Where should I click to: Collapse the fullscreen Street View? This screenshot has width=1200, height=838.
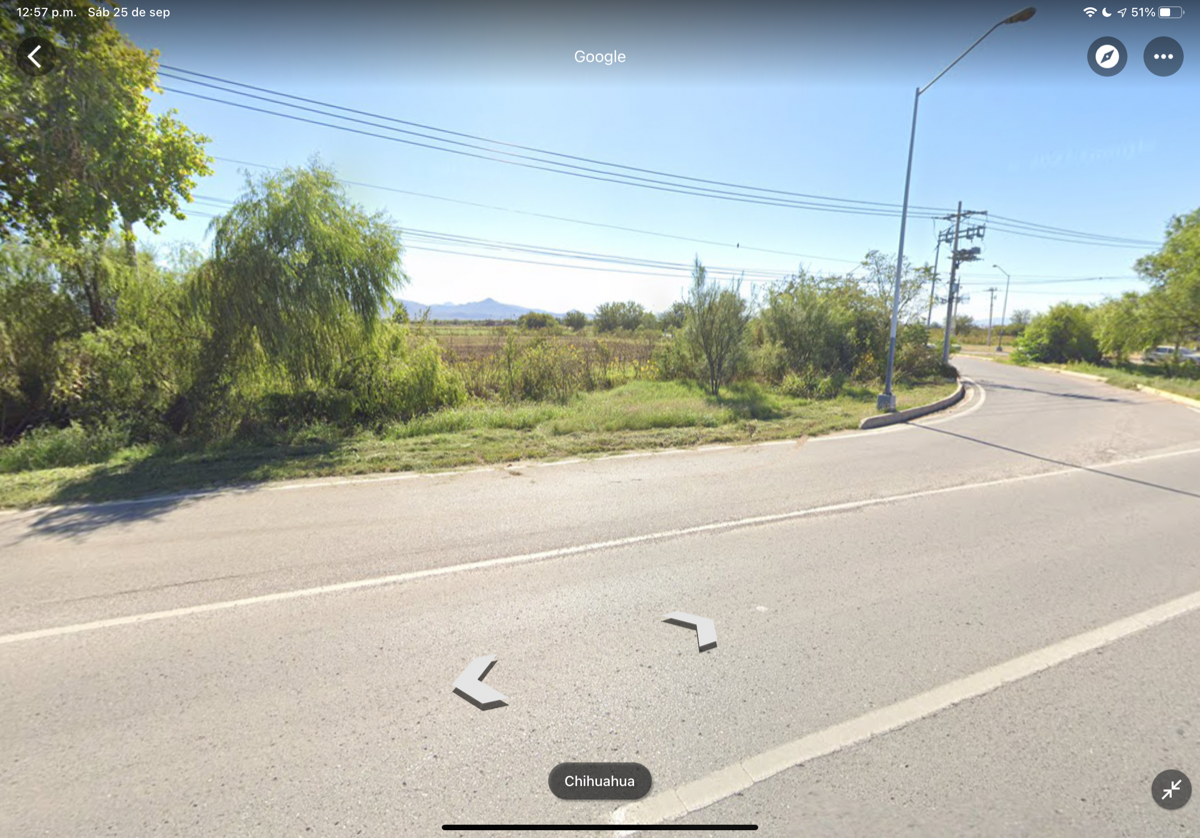coord(1170,790)
